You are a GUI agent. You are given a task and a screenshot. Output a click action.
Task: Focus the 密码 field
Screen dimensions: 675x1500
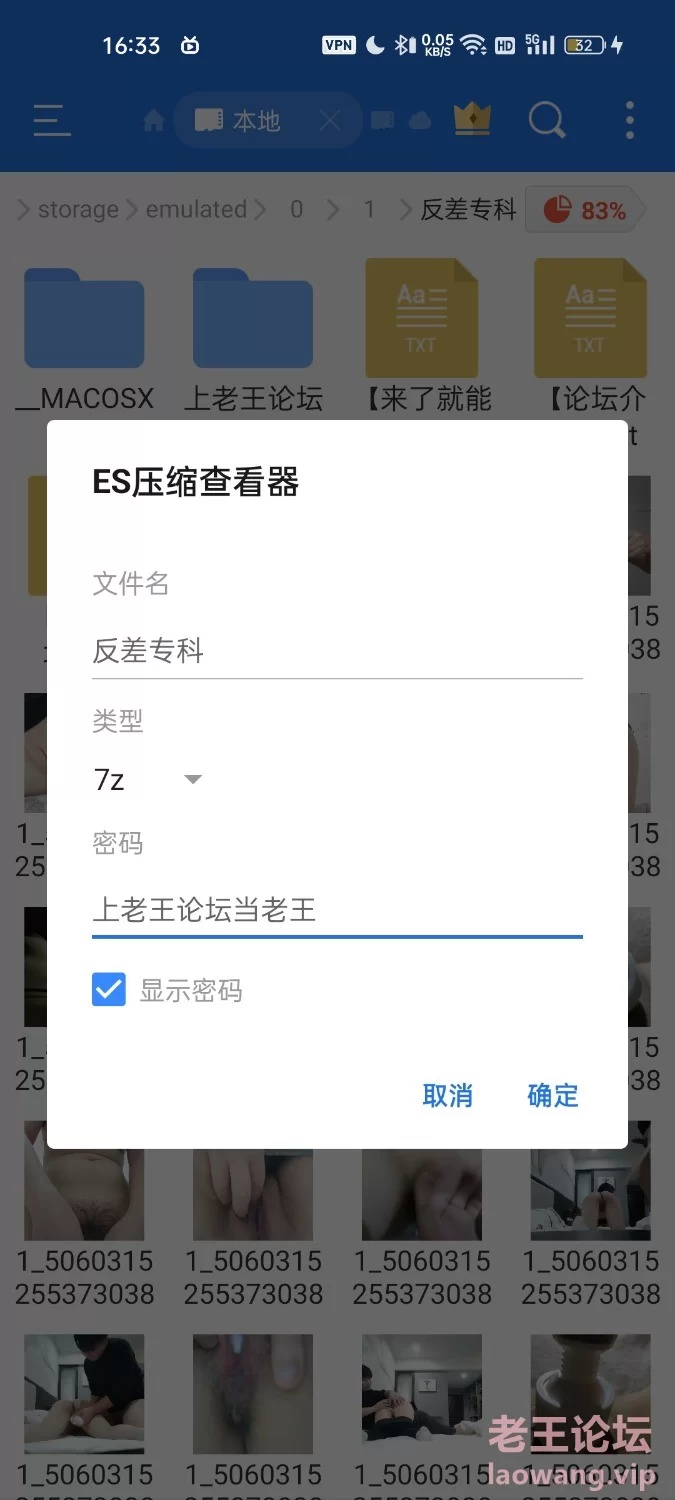[x=337, y=909]
